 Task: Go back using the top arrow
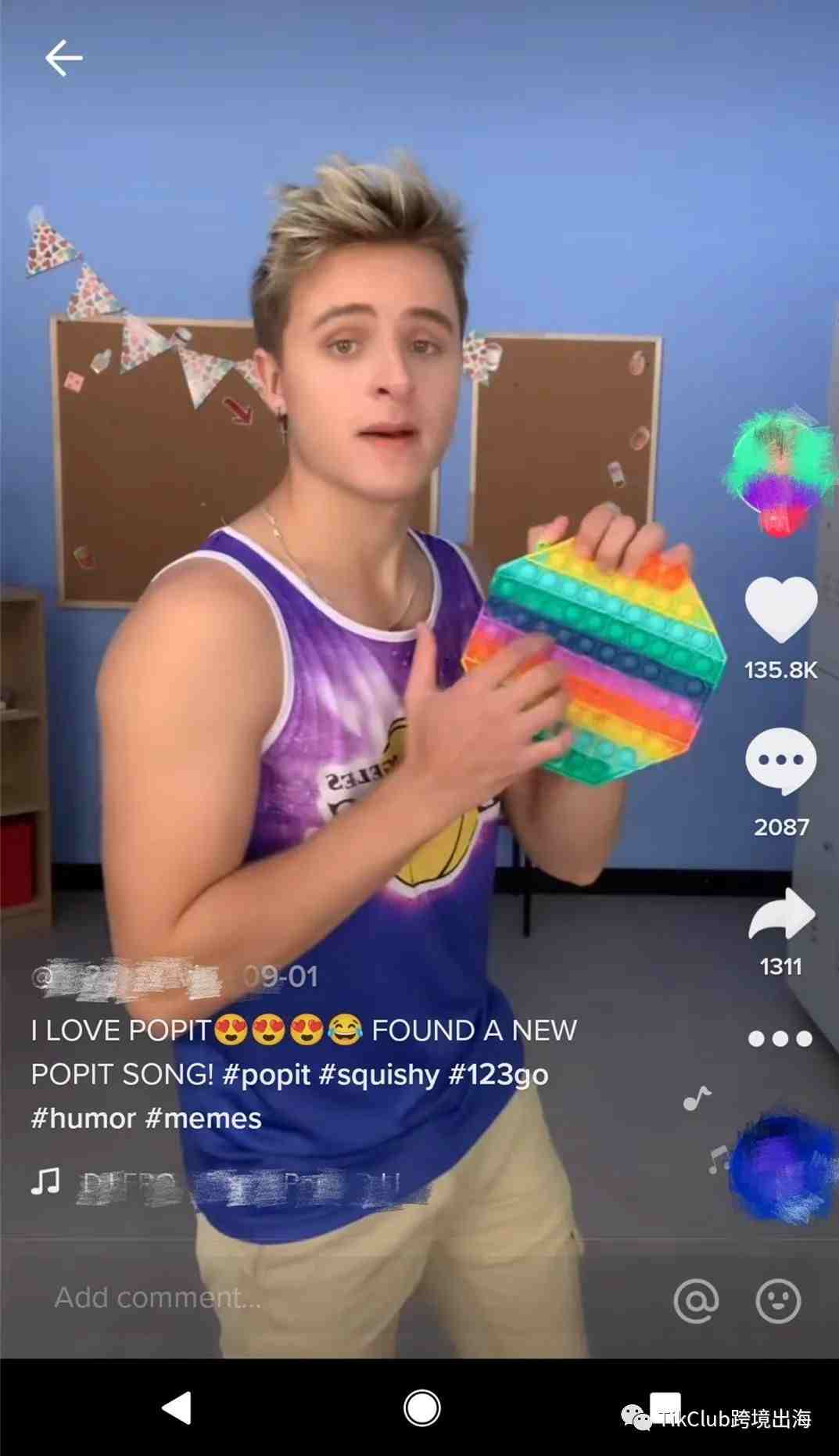click(63, 58)
